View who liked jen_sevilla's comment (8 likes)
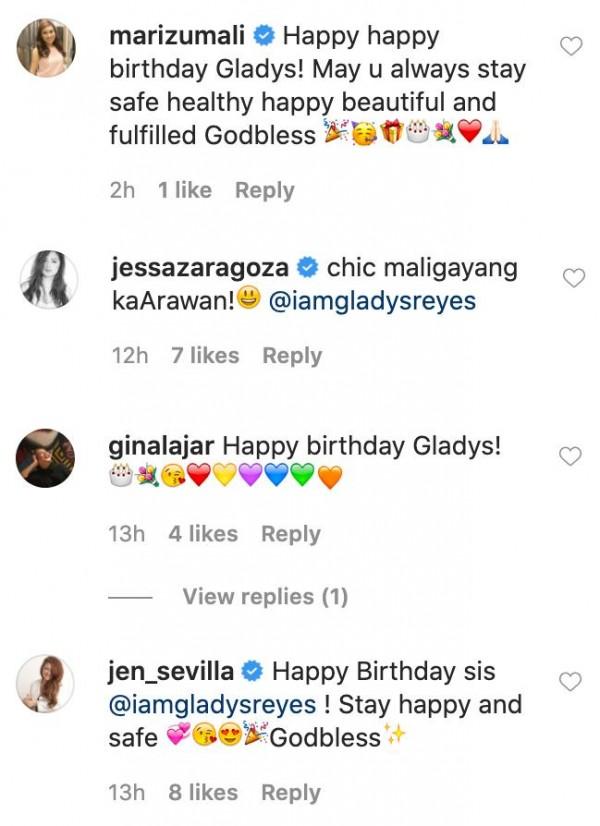The width and height of the screenshot is (600, 826). tap(203, 792)
